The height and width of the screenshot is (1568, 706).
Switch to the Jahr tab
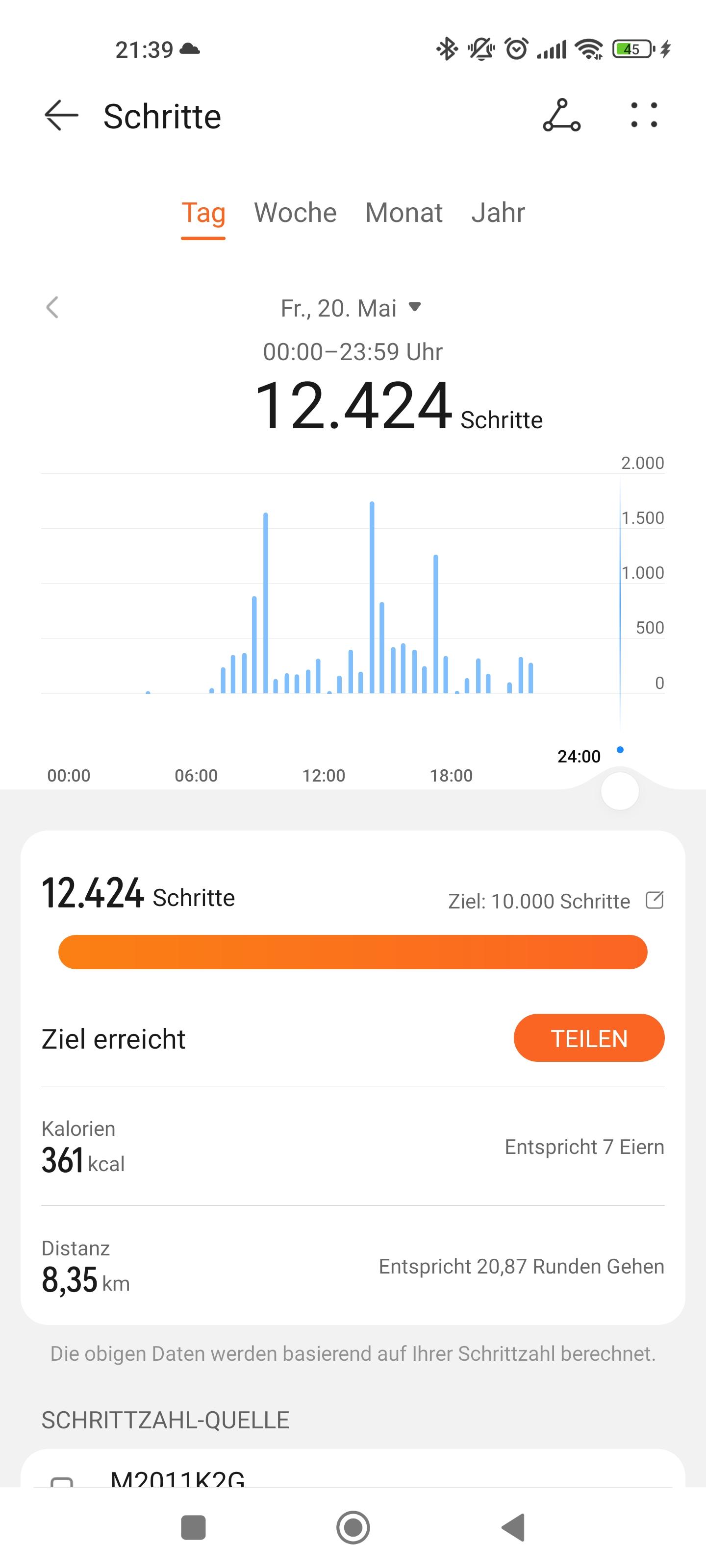click(x=498, y=213)
